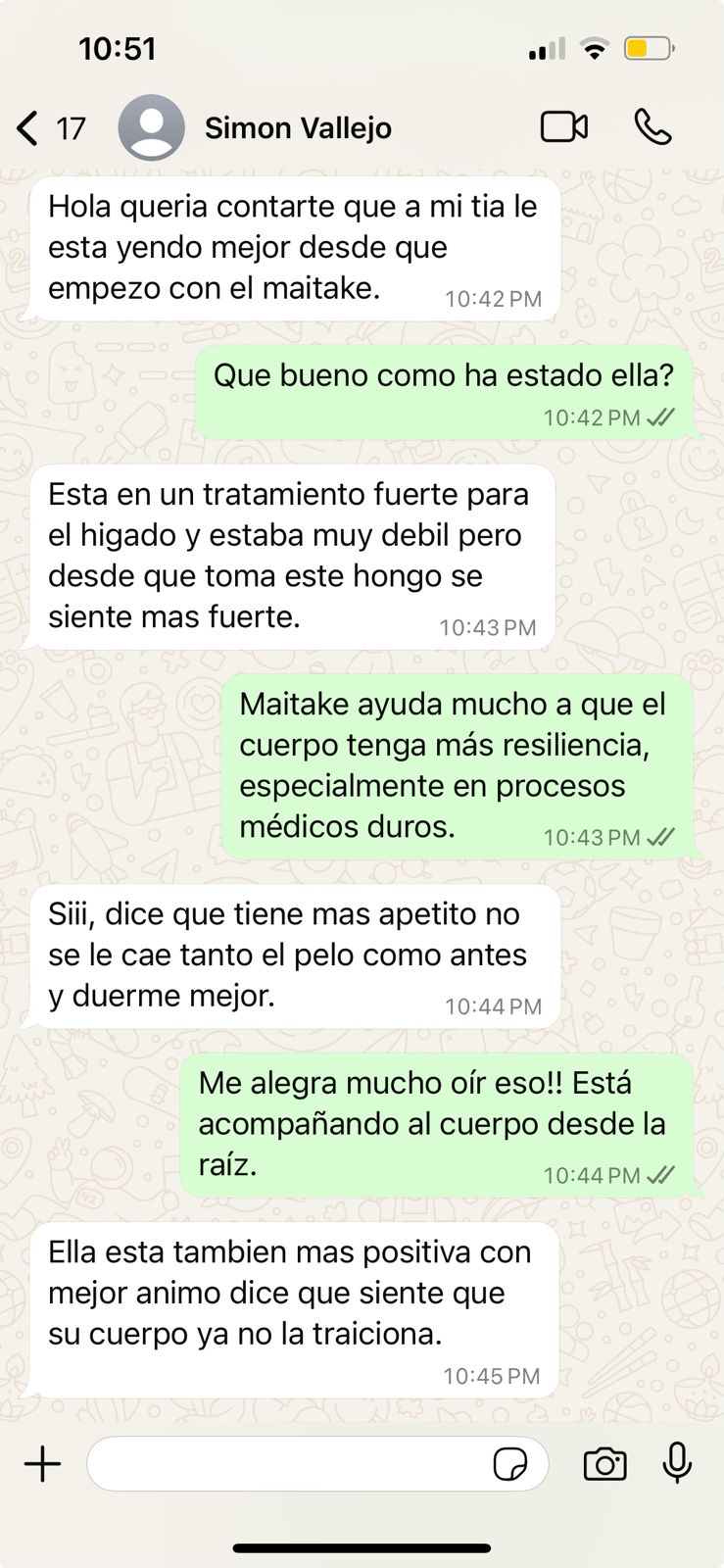
Task: Open the sticker picker
Action: [510, 1465]
